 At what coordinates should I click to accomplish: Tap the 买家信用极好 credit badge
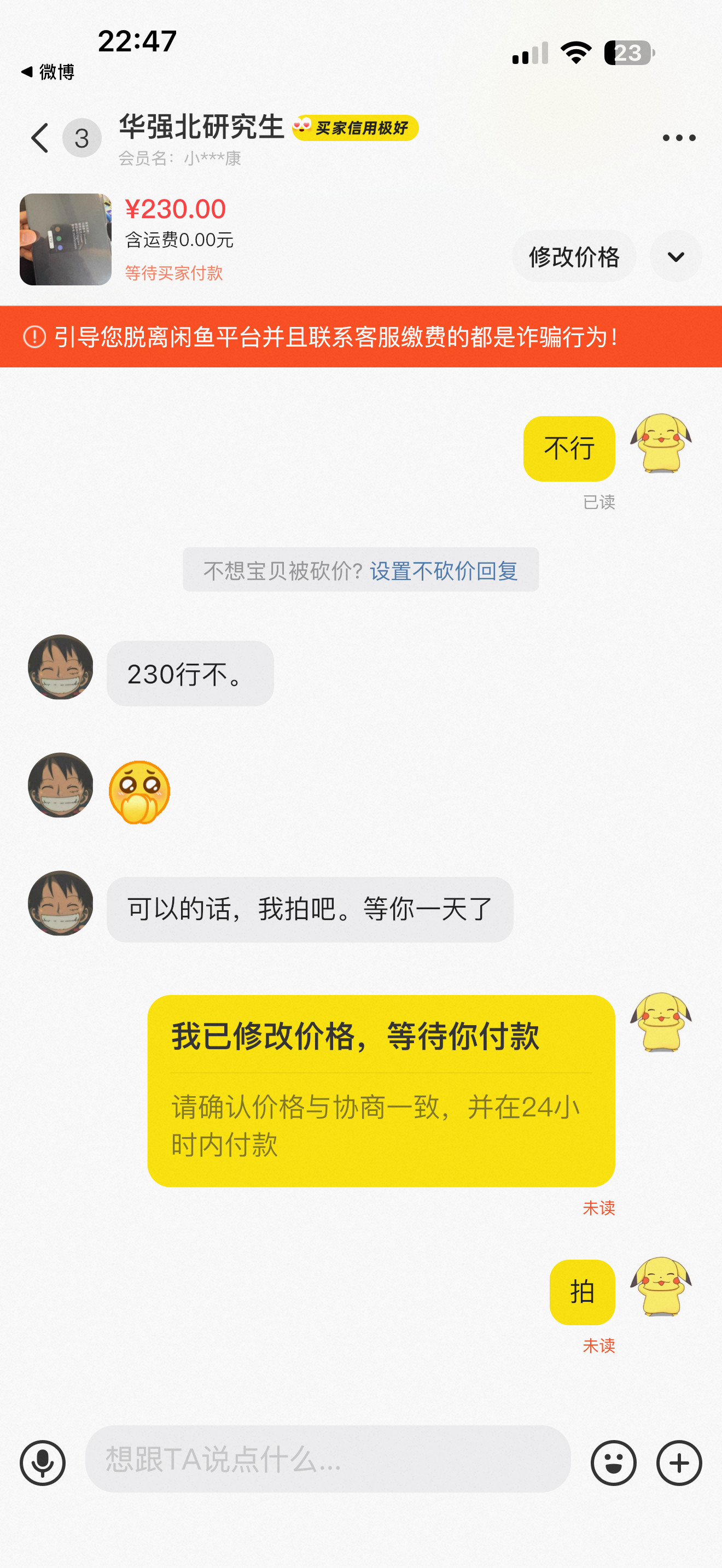point(355,129)
